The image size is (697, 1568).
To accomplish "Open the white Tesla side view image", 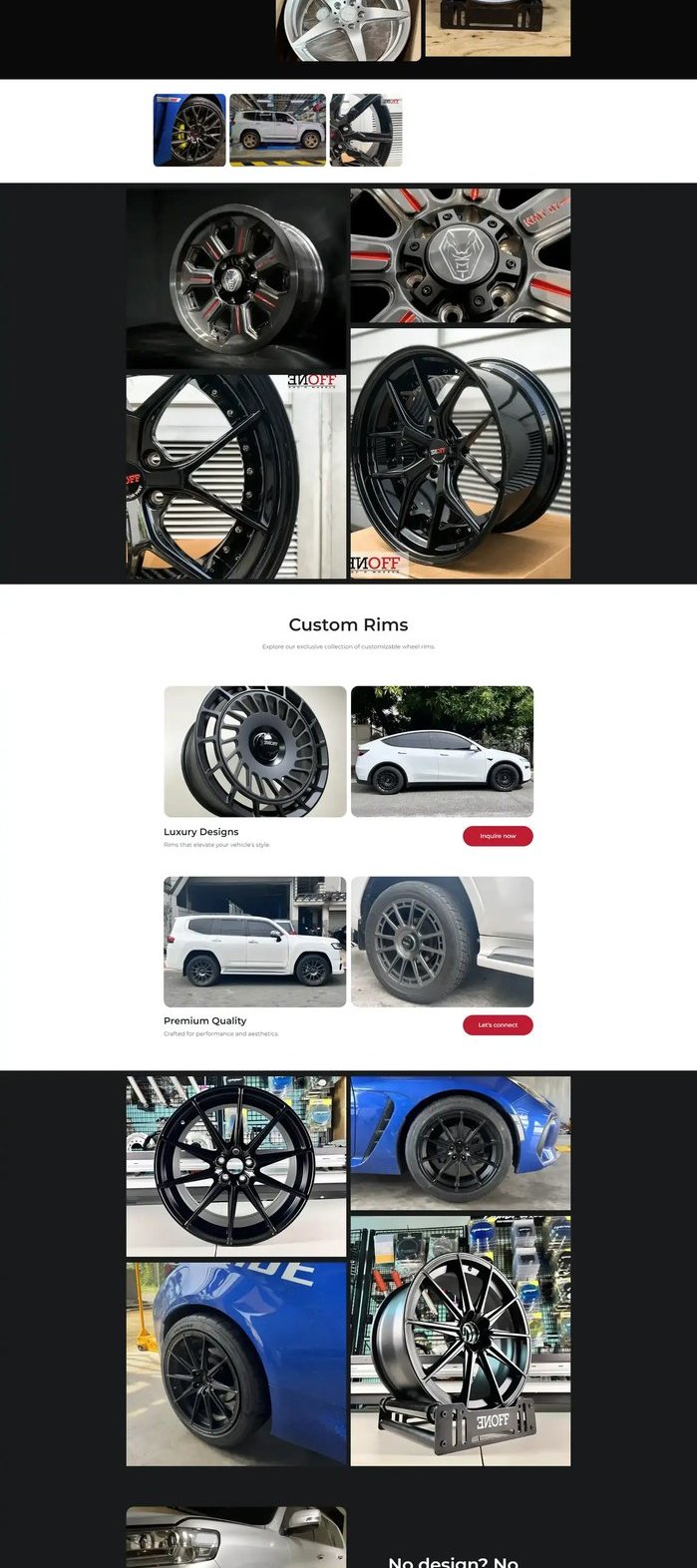I will click(x=443, y=751).
